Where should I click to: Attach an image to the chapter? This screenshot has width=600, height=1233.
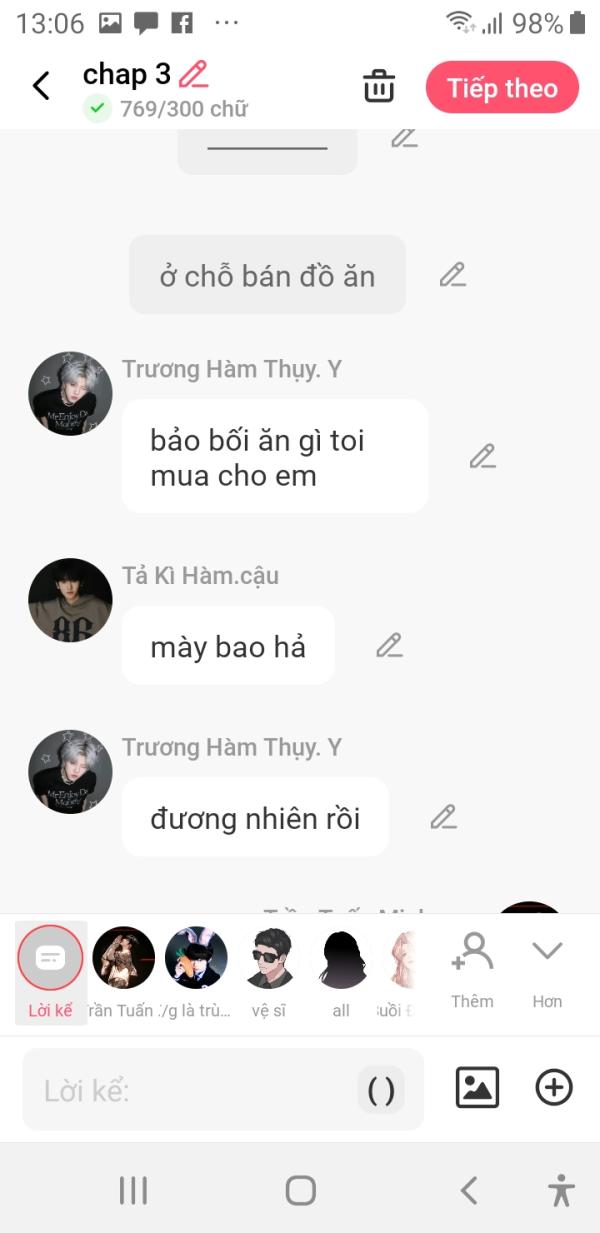(477, 1087)
